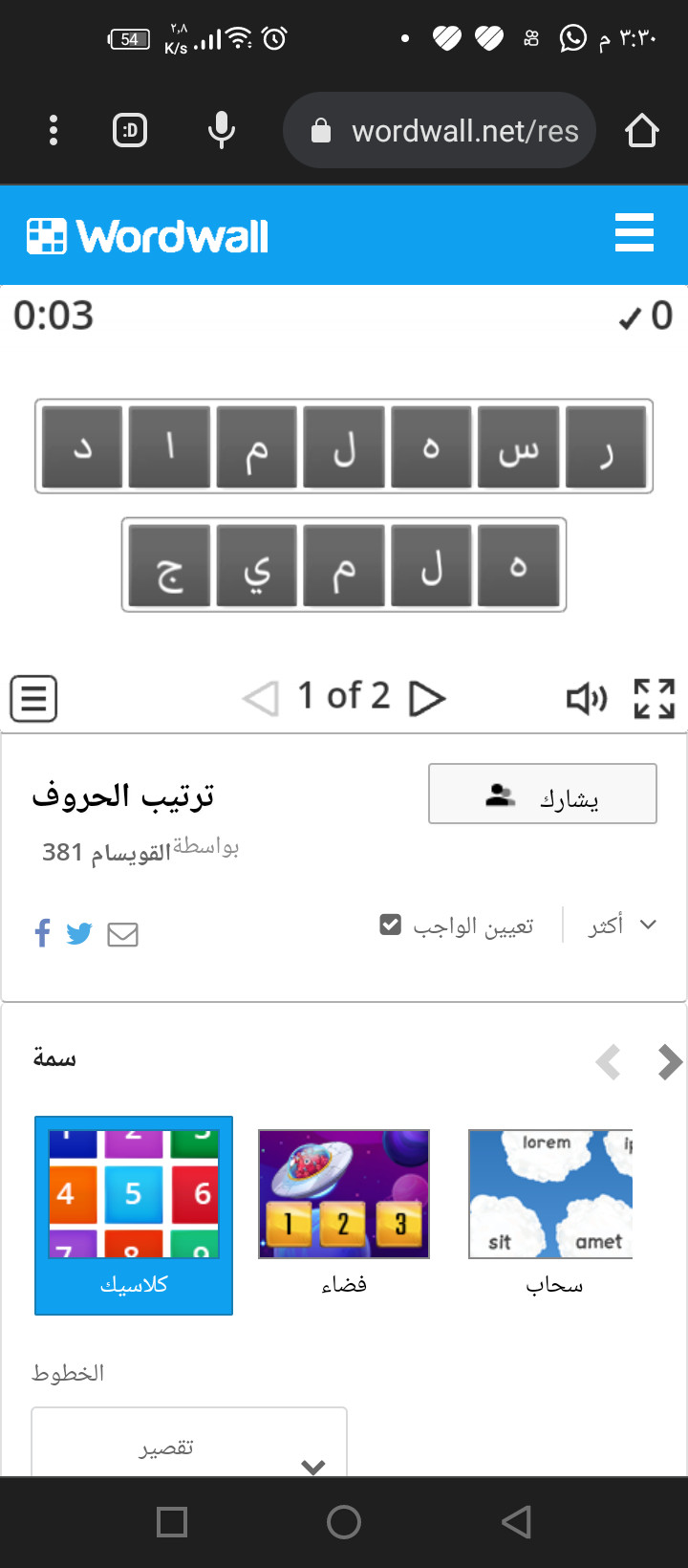
Task: Tap the letter tile ج
Action: (x=169, y=565)
